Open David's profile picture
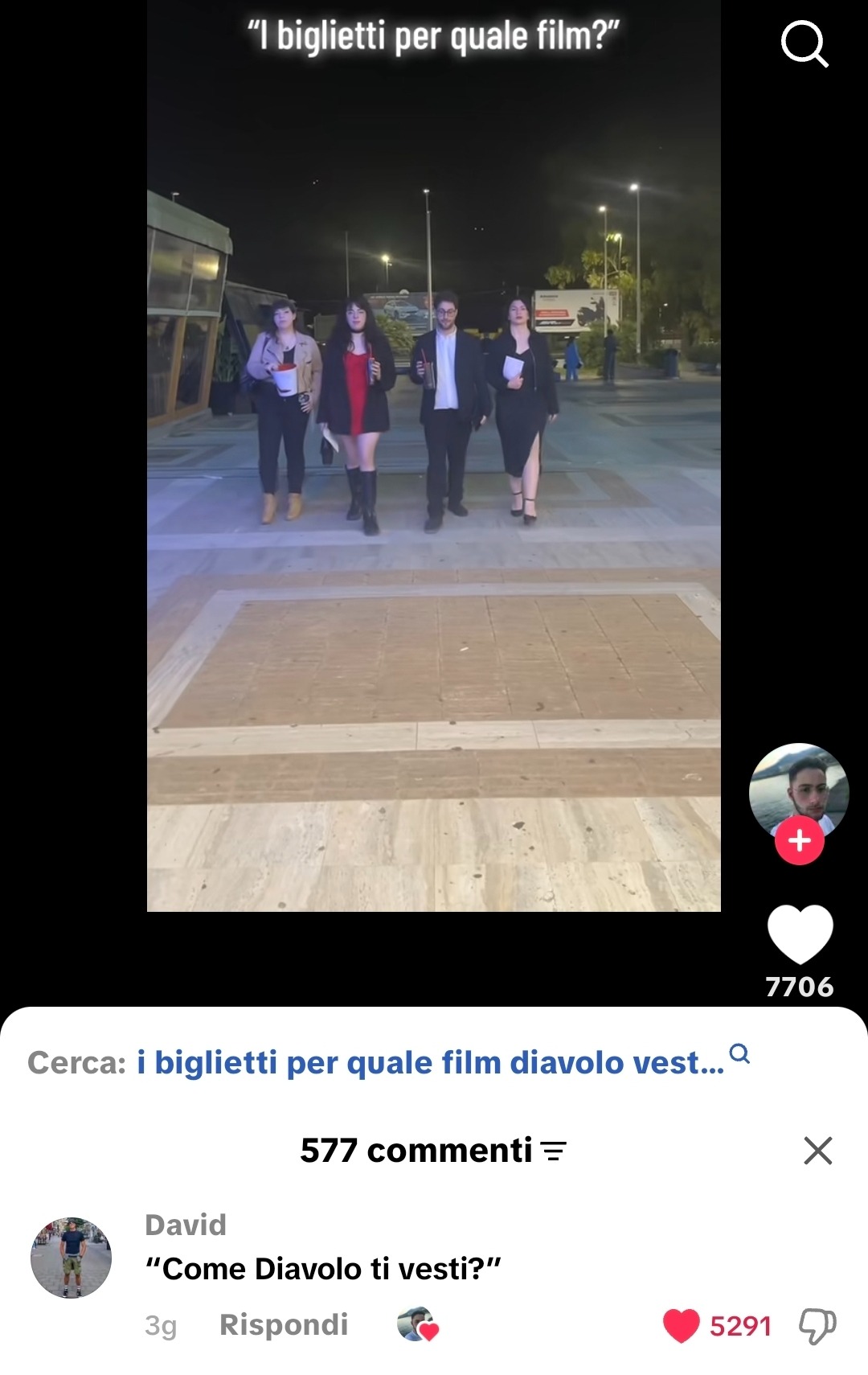 71,1257
